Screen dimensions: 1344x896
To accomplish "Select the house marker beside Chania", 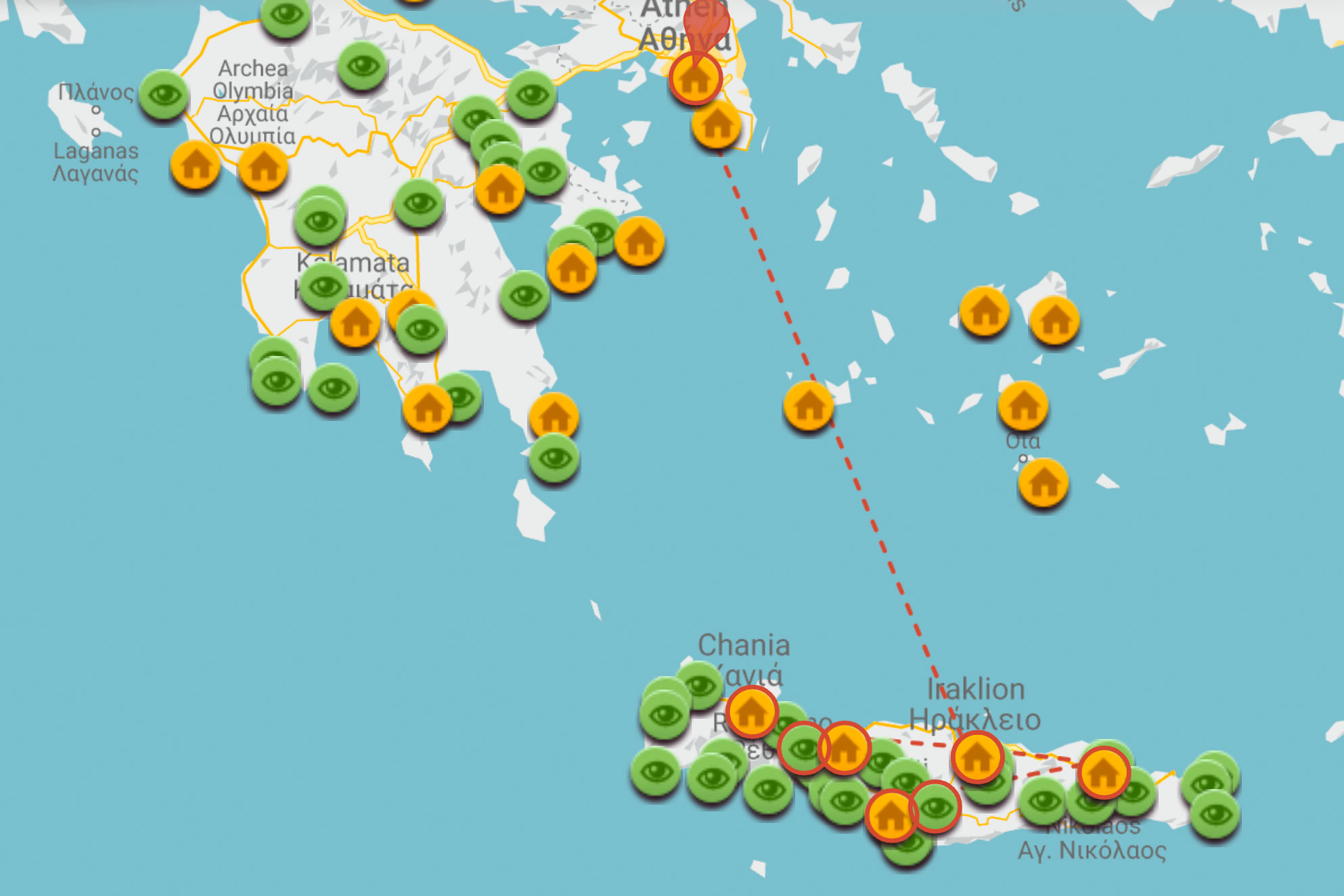I will [x=751, y=712].
